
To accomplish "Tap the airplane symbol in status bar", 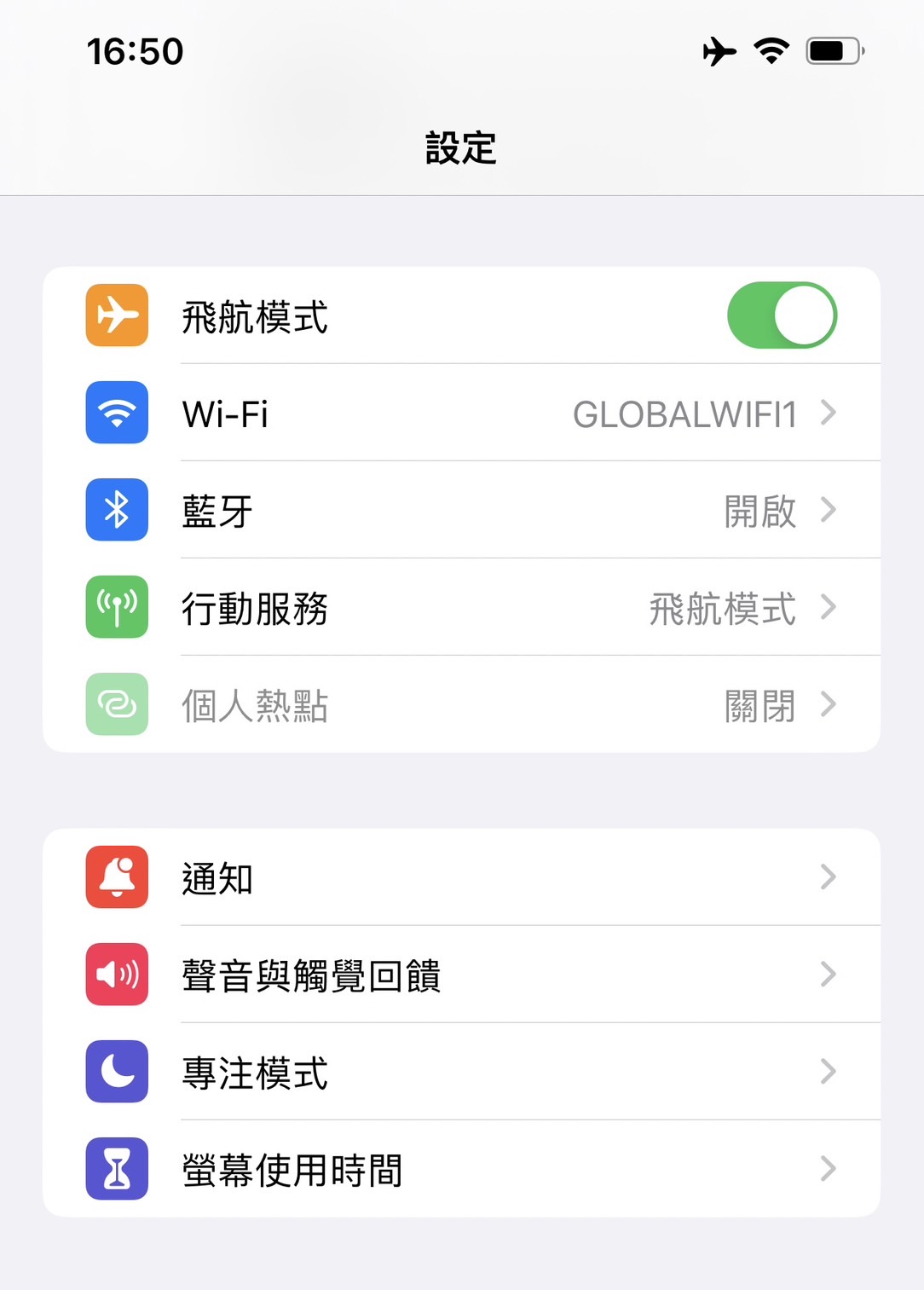I will (x=719, y=51).
